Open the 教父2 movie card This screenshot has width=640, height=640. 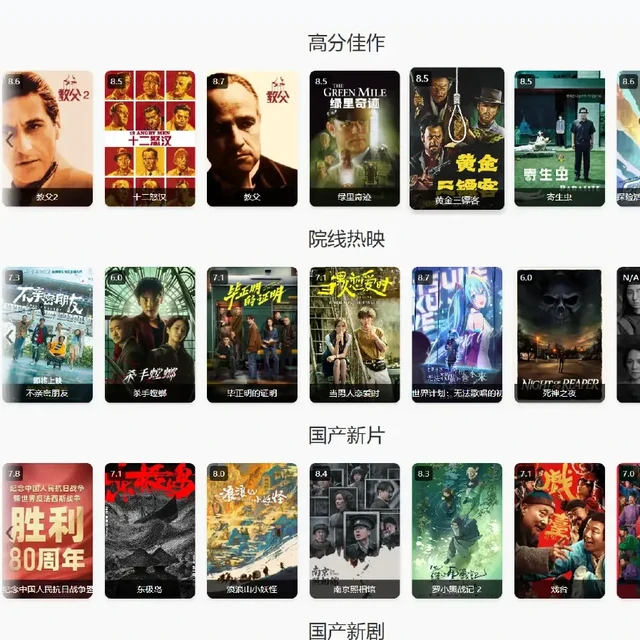tap(47, 138)
